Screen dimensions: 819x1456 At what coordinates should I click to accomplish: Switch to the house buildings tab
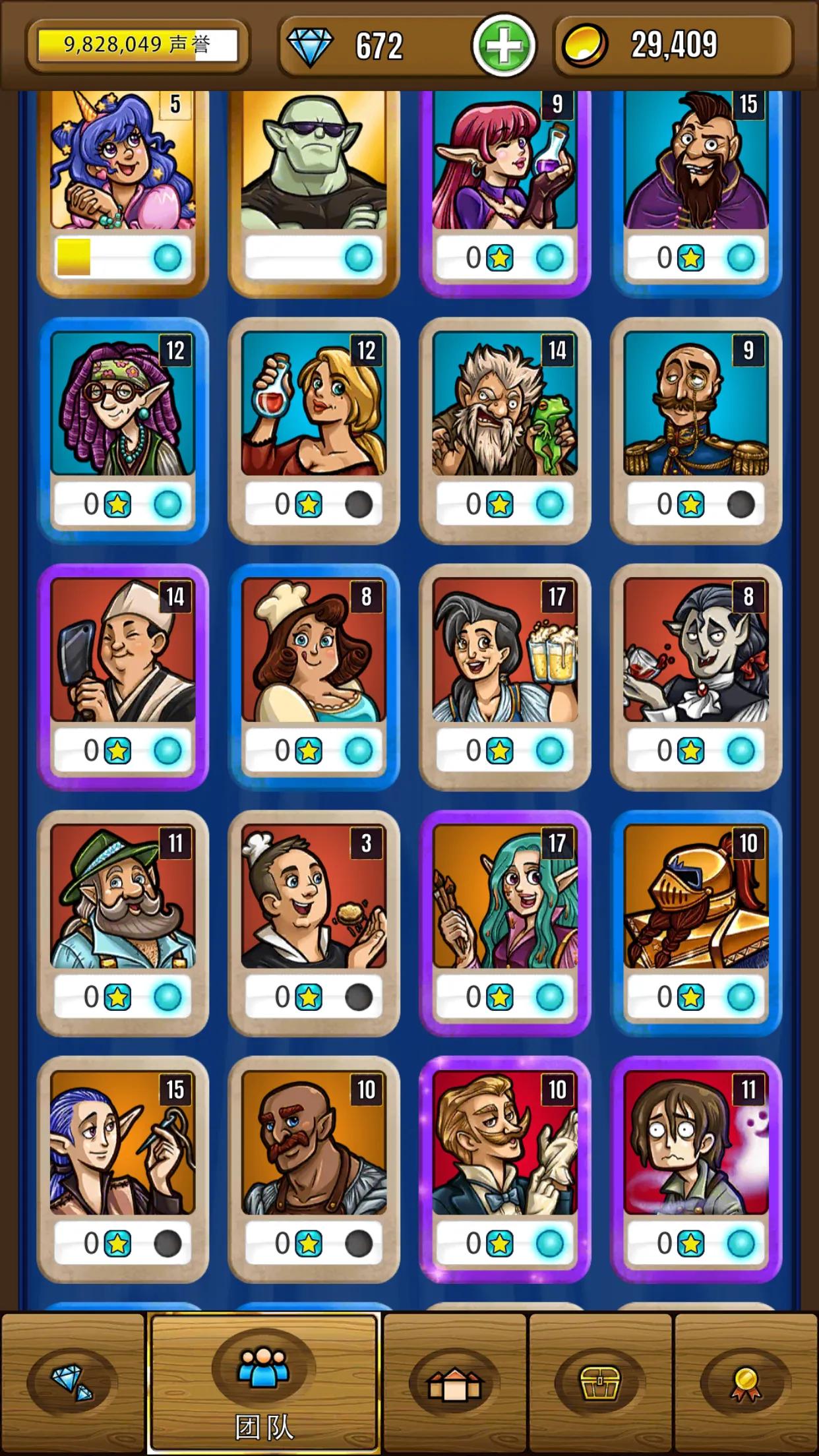pos(454,1382)
